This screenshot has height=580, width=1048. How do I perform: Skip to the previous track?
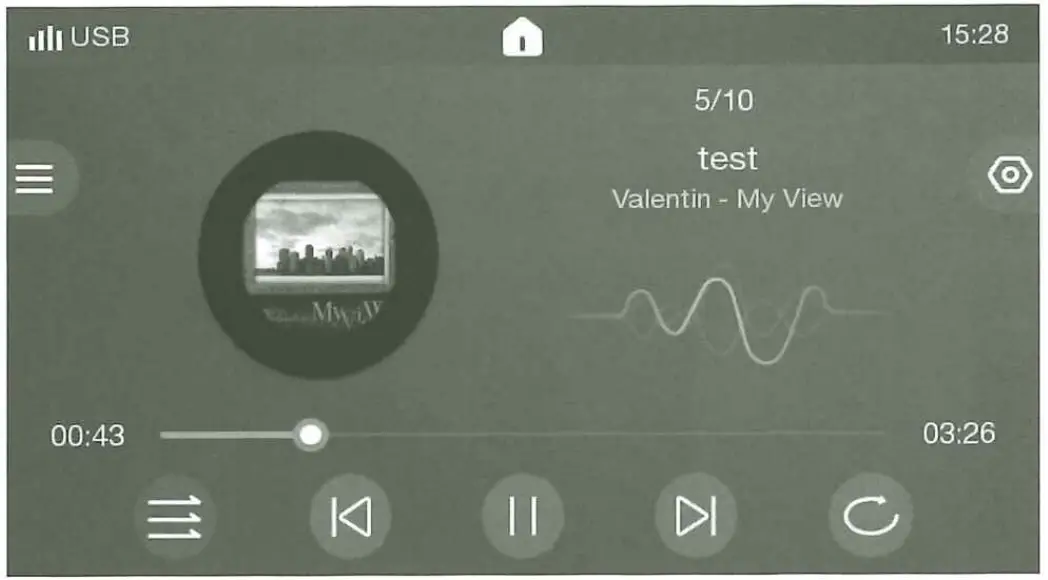pos(350,517)
